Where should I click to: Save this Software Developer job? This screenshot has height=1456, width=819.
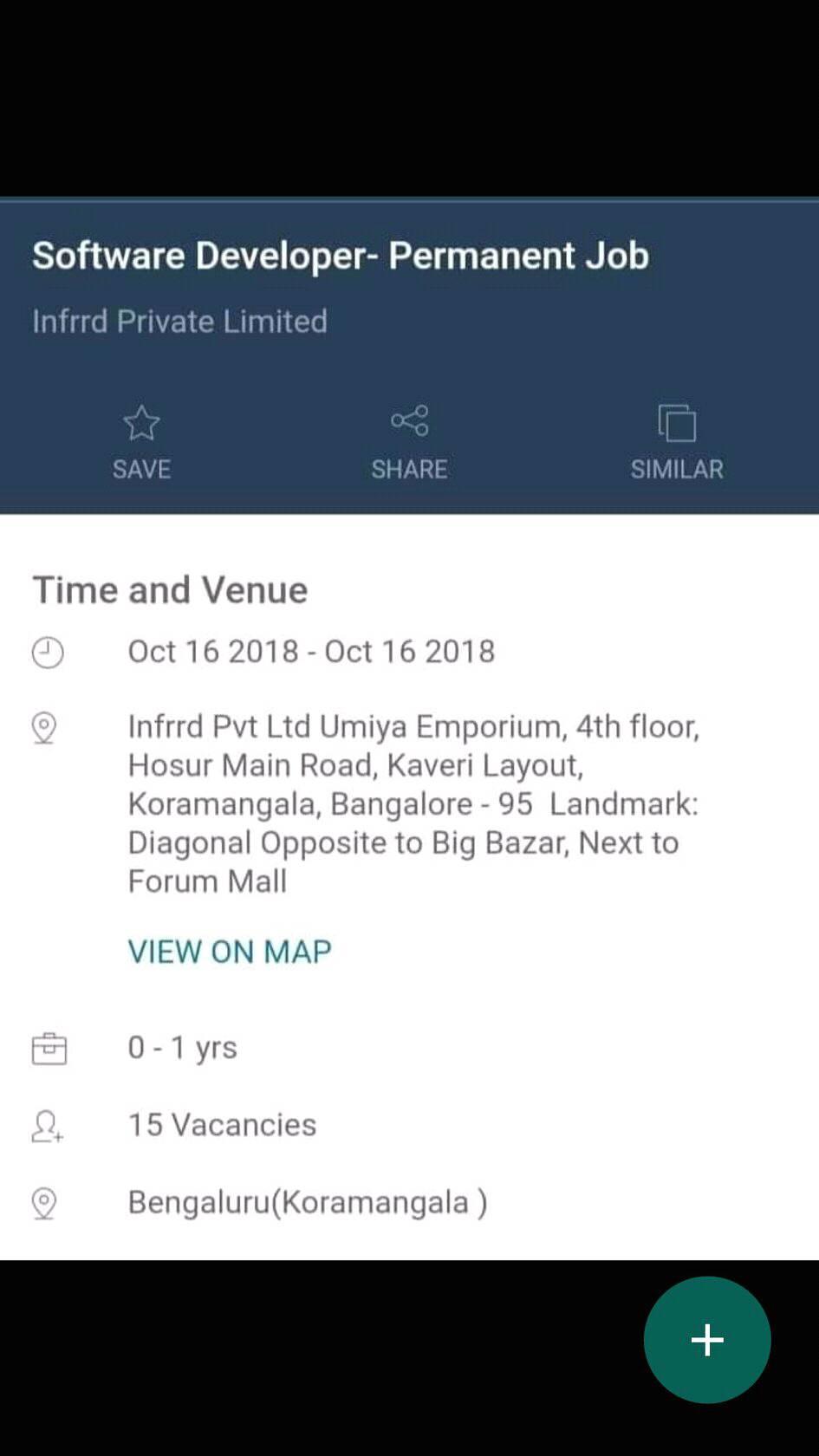tap(141, 444)
